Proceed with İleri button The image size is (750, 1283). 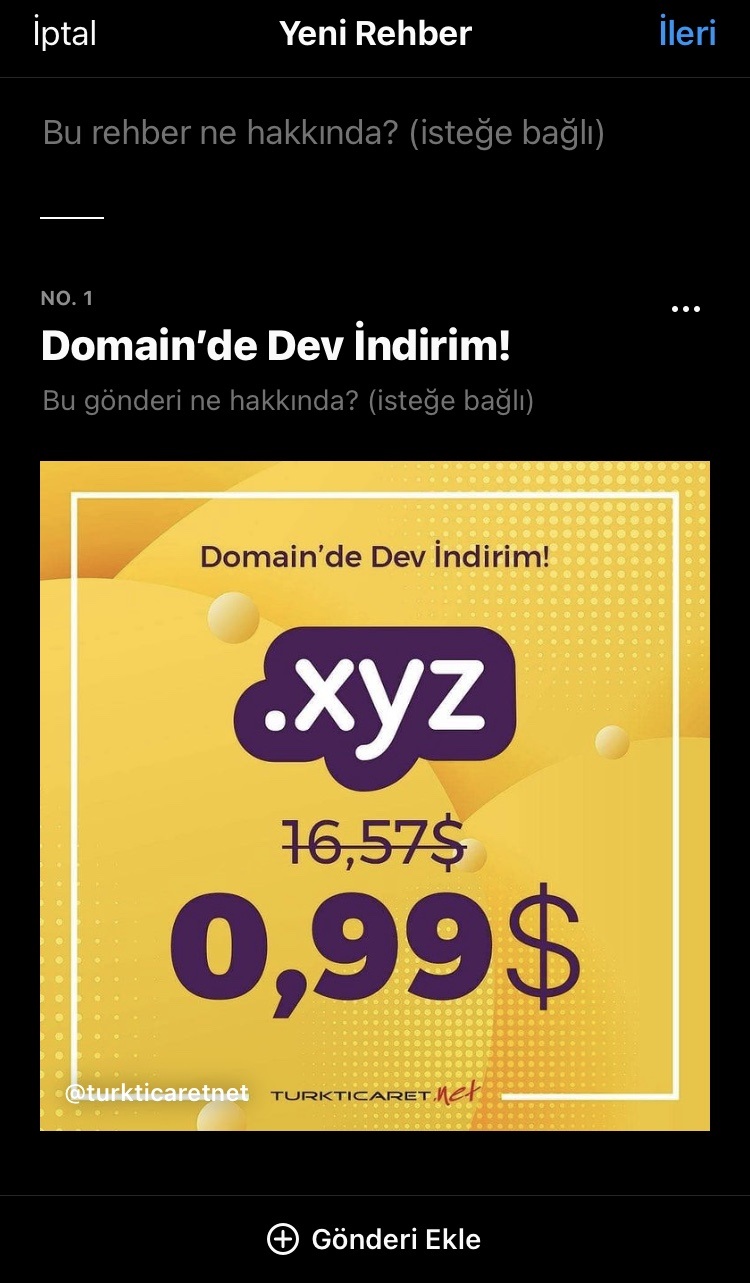[x=687, y=33]
